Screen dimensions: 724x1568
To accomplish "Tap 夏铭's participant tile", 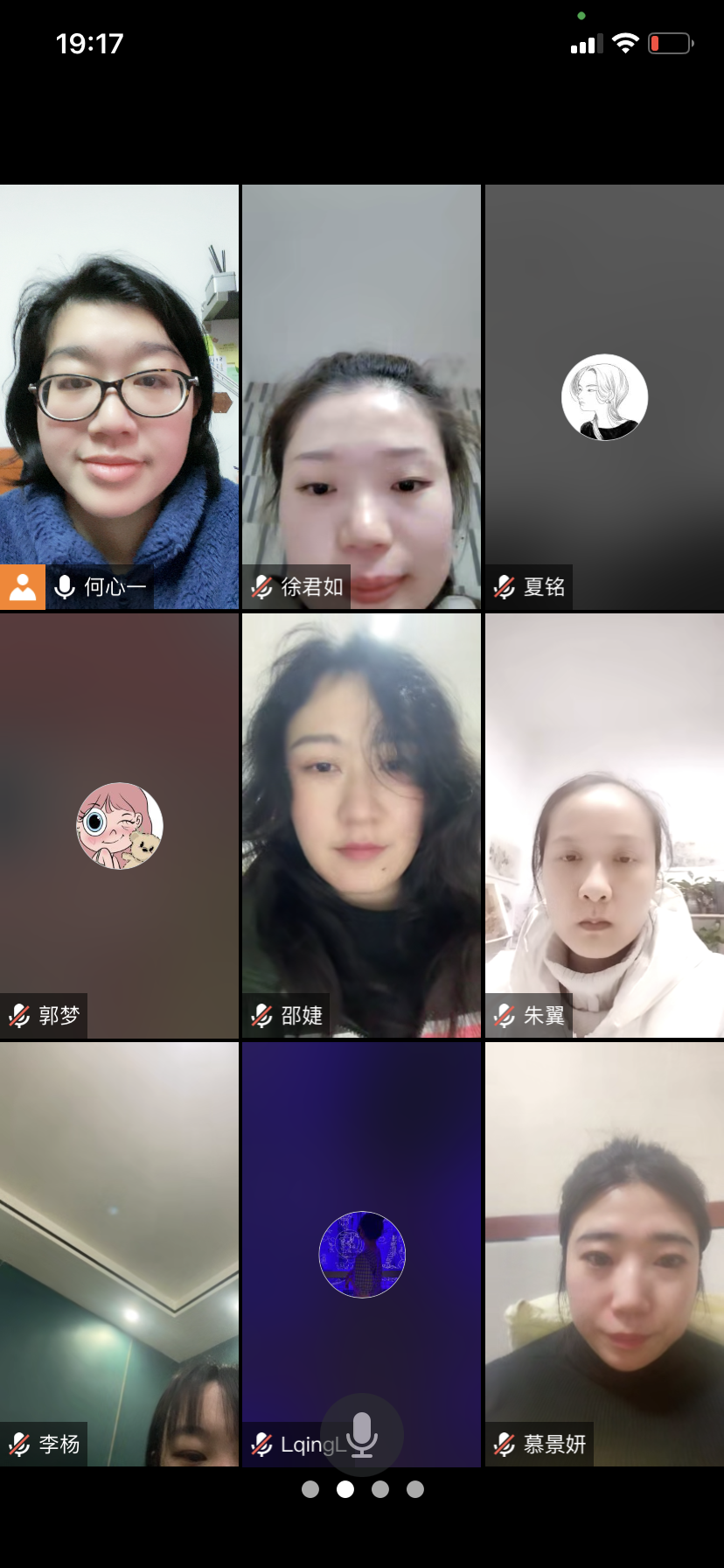I will click(x=604, y=396).
